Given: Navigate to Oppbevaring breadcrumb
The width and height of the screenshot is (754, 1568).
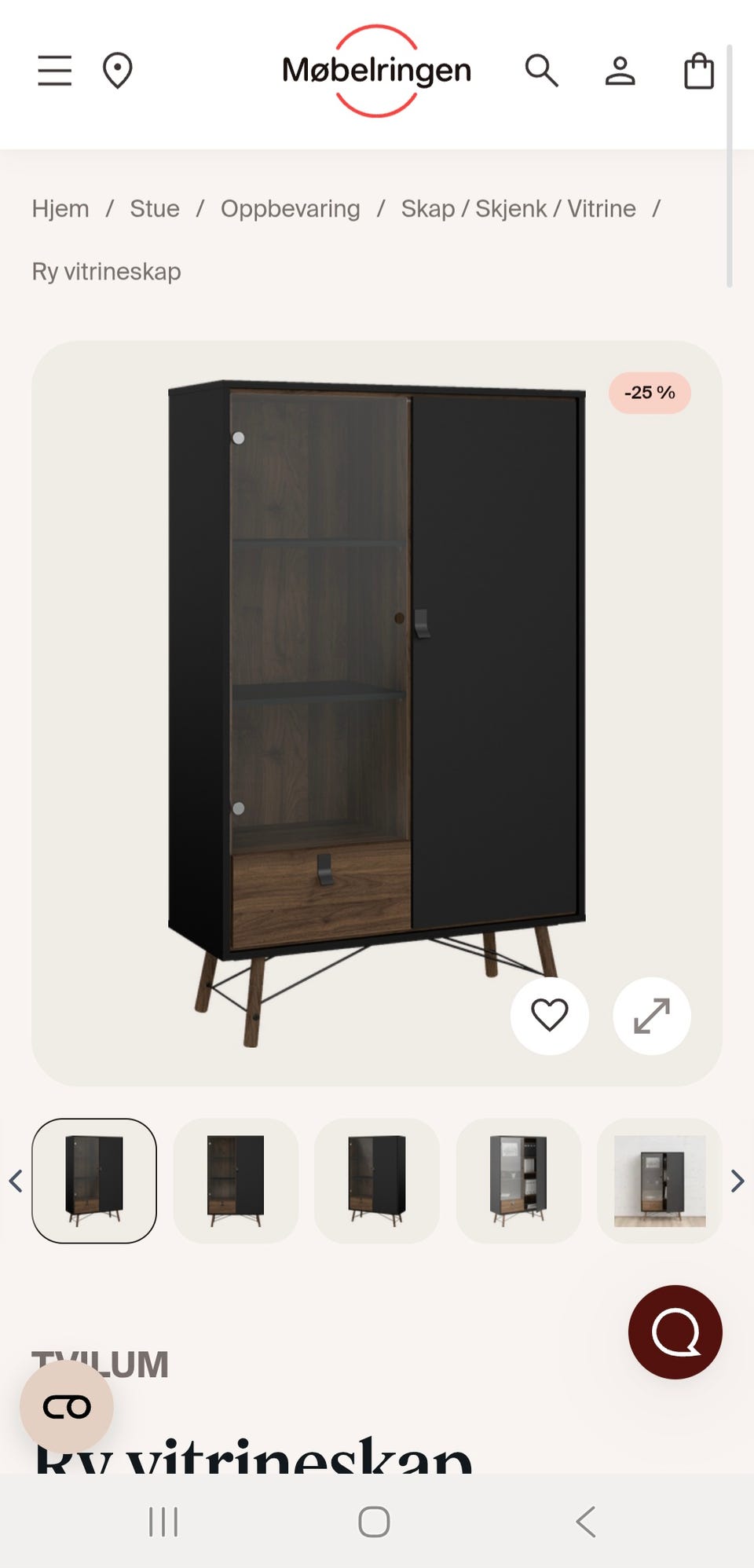Looking at the screenshot, I should pyautogui.click(x=290, y=209).
